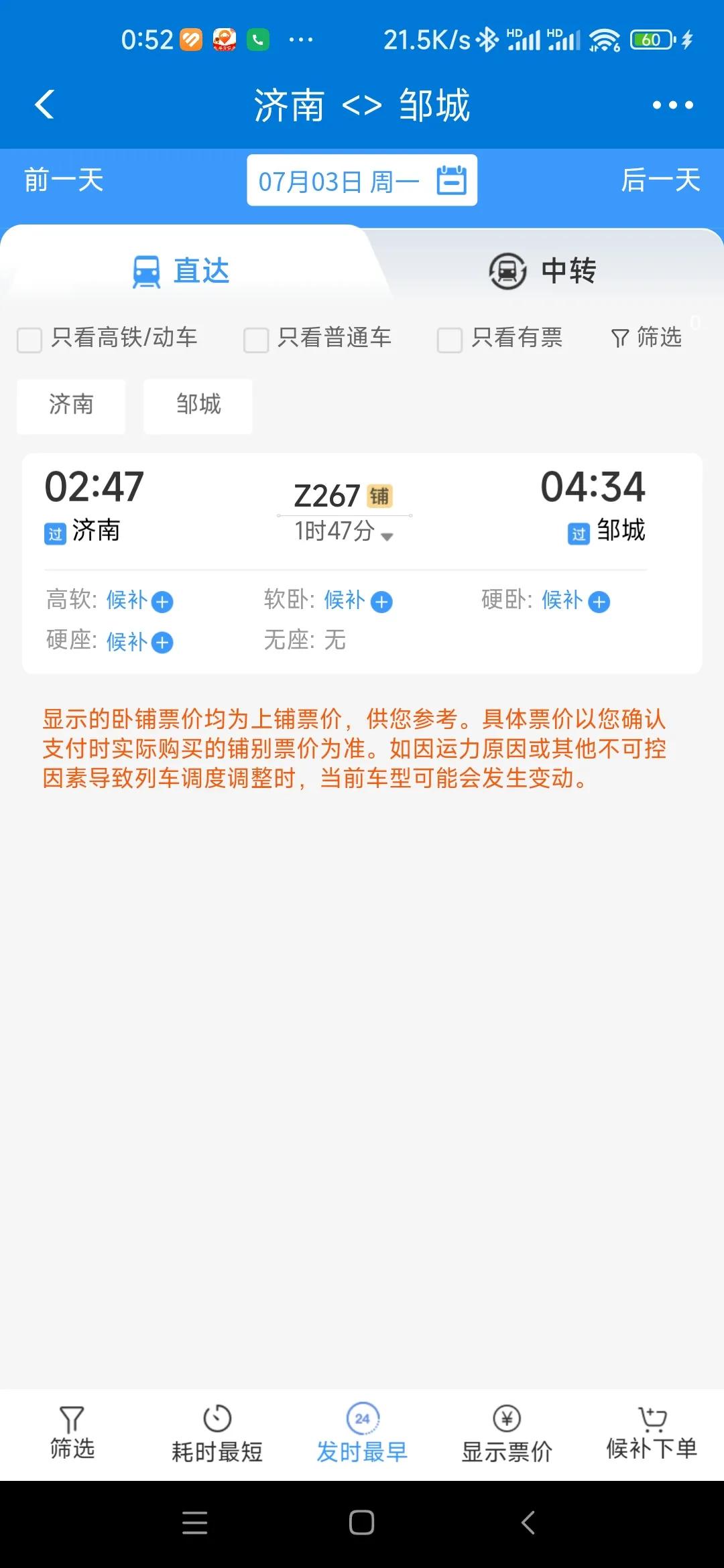
Task: Tap the 显示票价 ¥ icon
Action: [x=506, y=1415]
